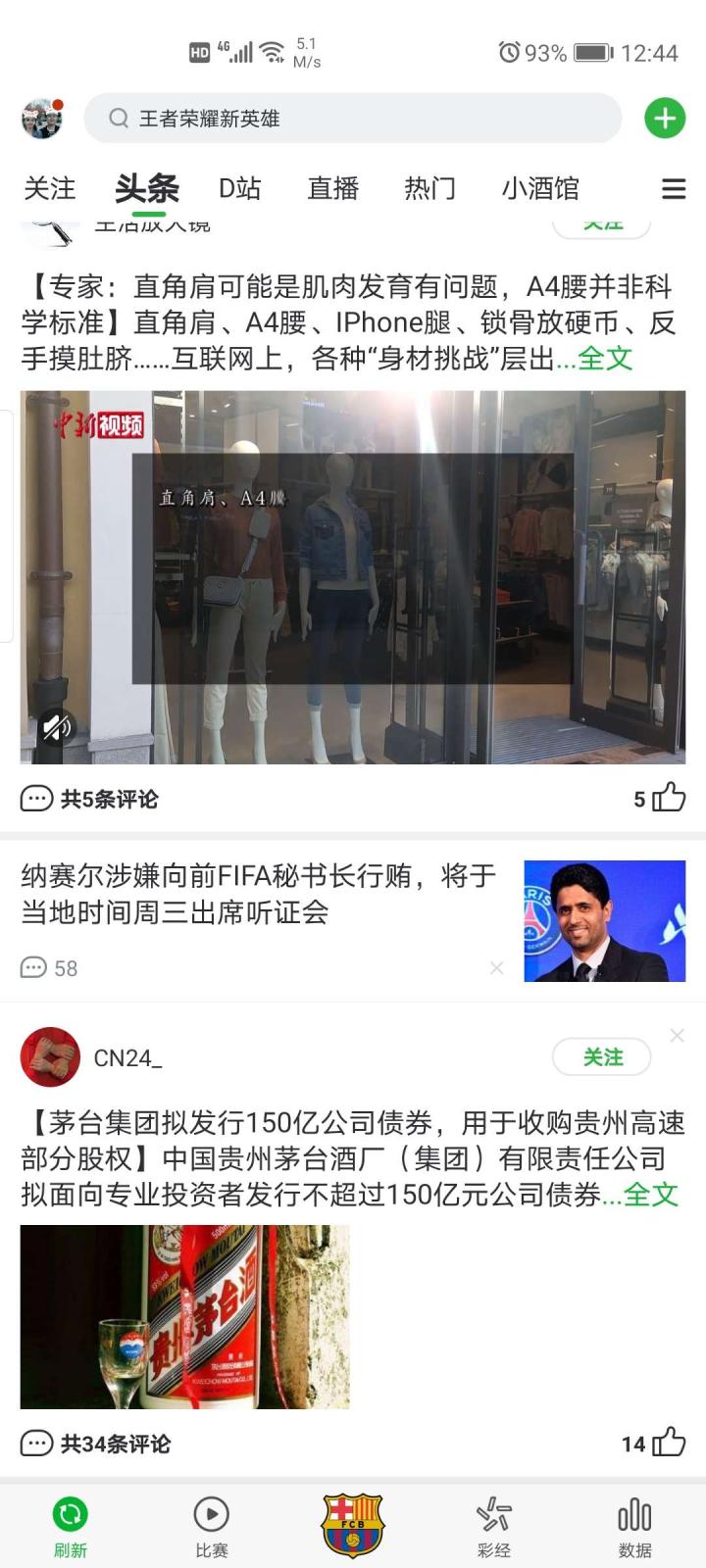Screen dimensions: 706x1568
Task: Open the profile avatar in top bar
Action: pyautogui.click(x=42, y=119)
